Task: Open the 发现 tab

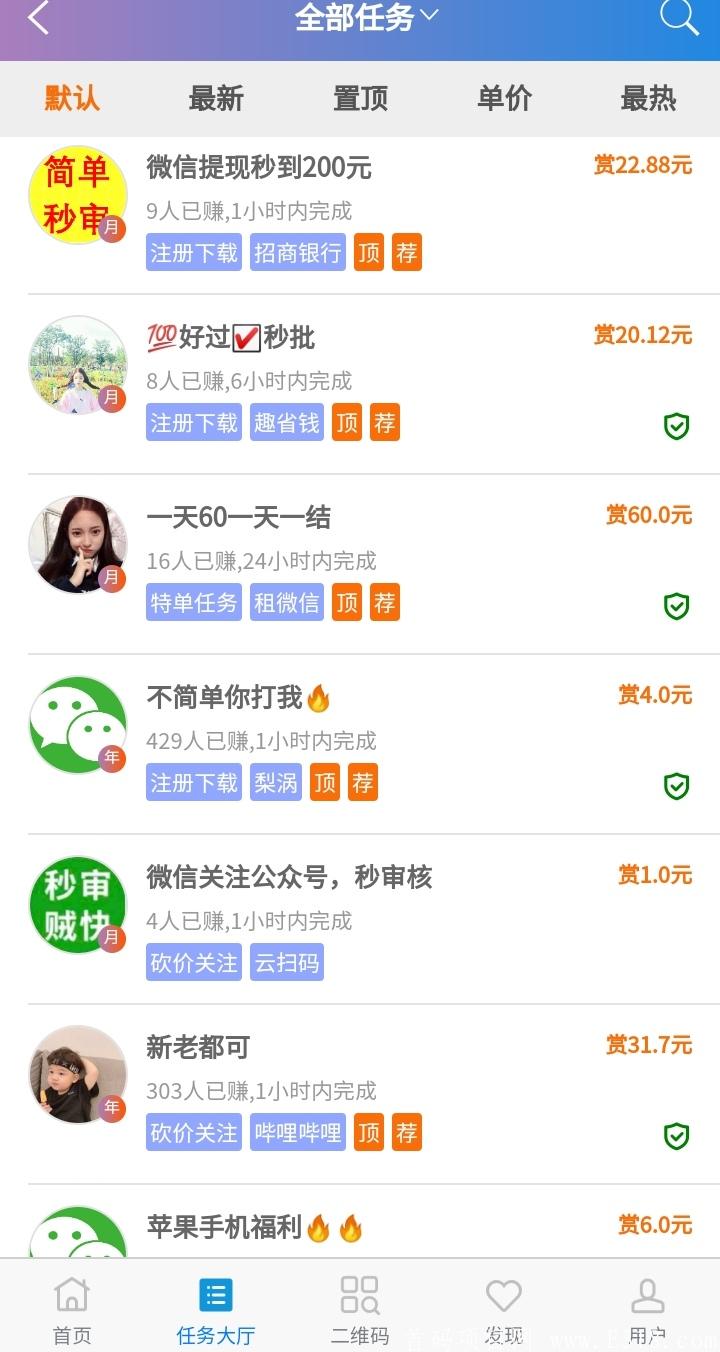Action: [x=504, y=1309]
